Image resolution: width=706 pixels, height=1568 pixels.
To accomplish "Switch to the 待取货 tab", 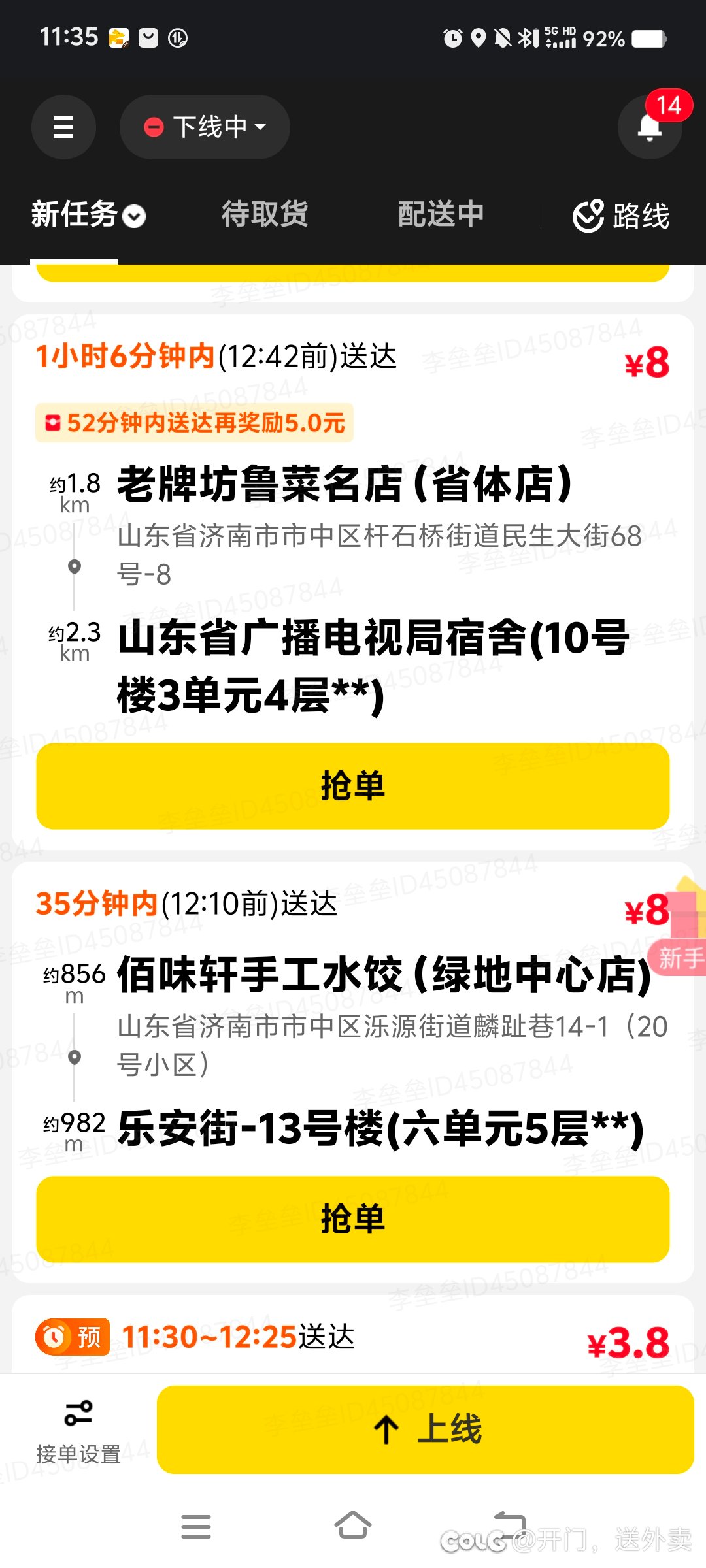I will coord(265,214).
